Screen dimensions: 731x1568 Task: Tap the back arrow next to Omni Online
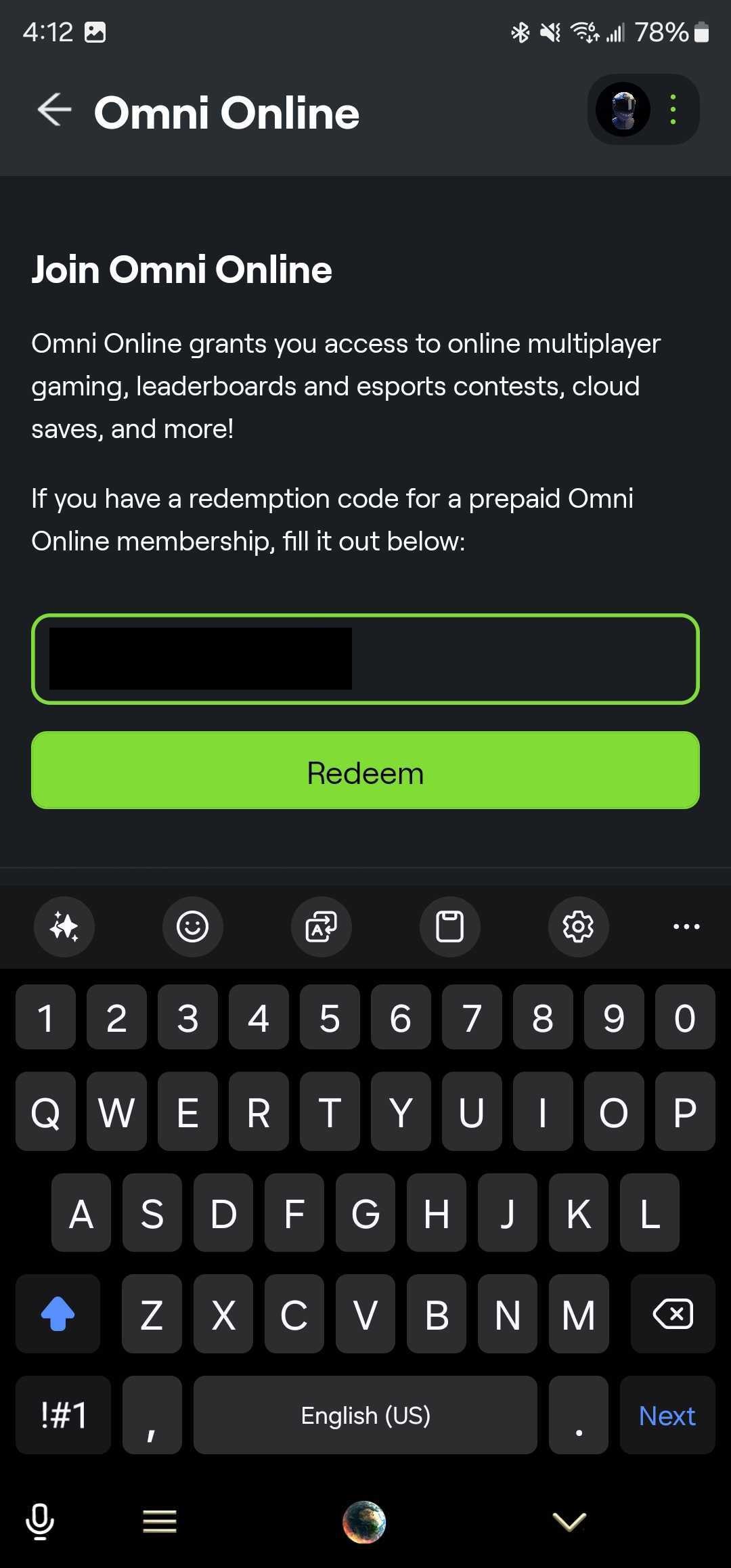[53, 110]
